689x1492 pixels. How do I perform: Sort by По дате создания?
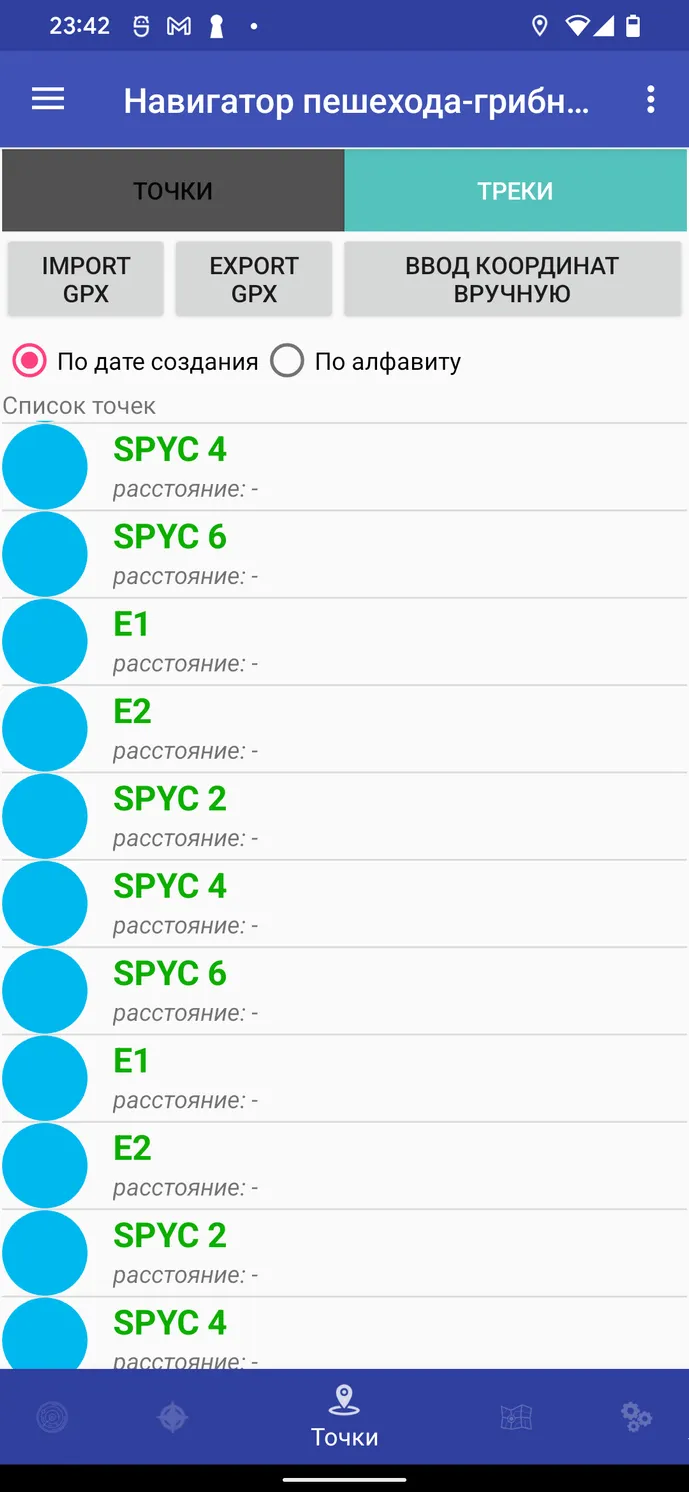click(x=30, y=361)
